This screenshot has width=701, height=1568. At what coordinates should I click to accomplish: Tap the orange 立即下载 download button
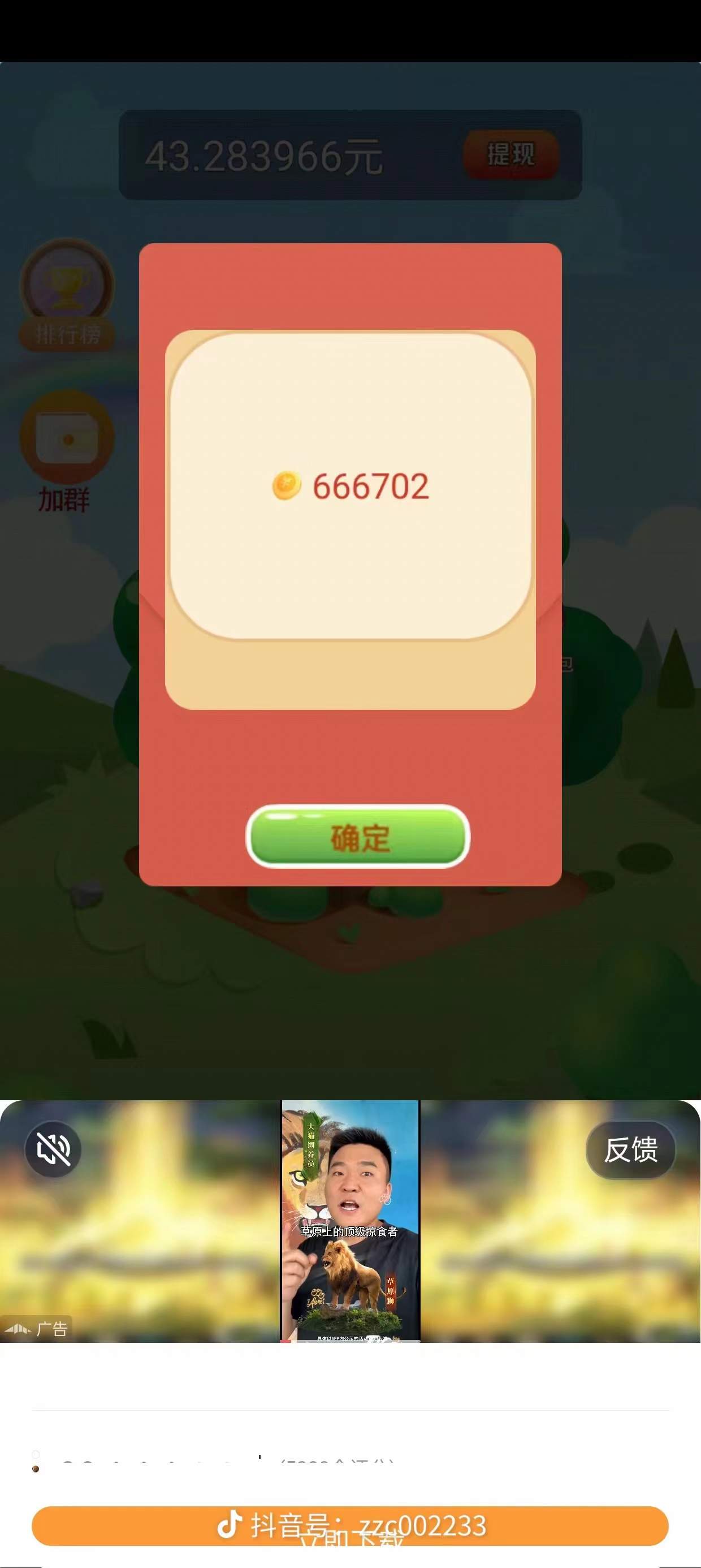coord(350,1526)
